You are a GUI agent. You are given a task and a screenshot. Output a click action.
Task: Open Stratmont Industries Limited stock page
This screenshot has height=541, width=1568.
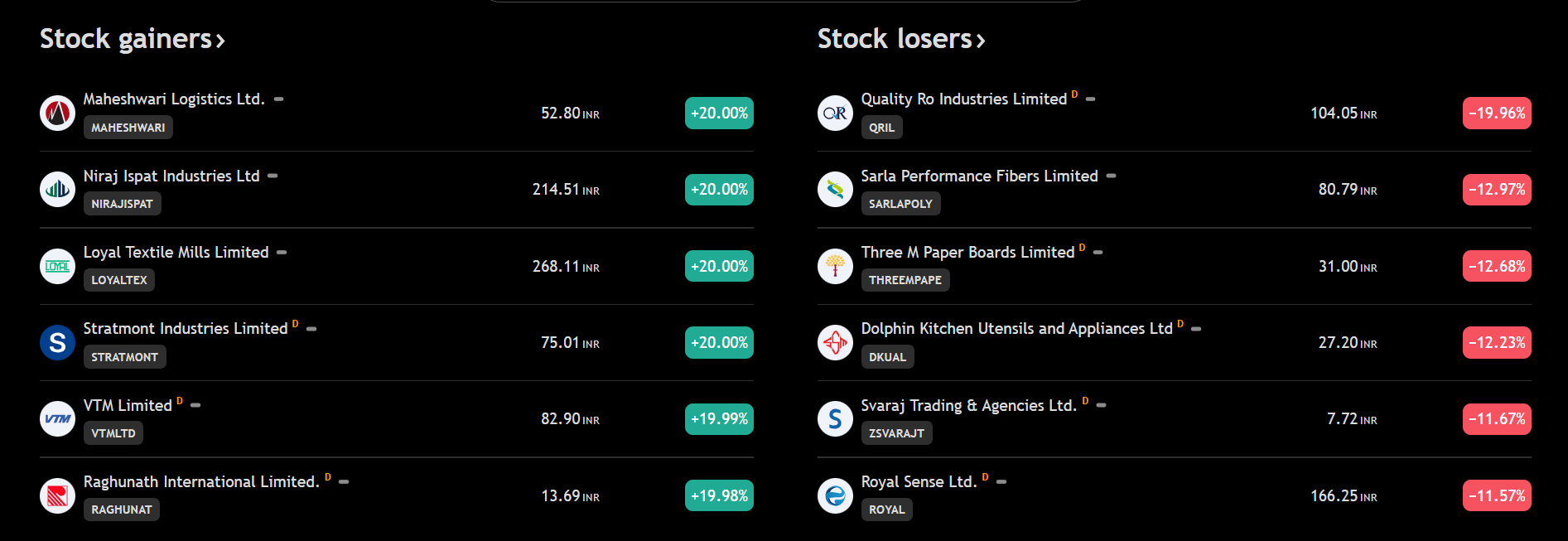click(x=186, y=329)
